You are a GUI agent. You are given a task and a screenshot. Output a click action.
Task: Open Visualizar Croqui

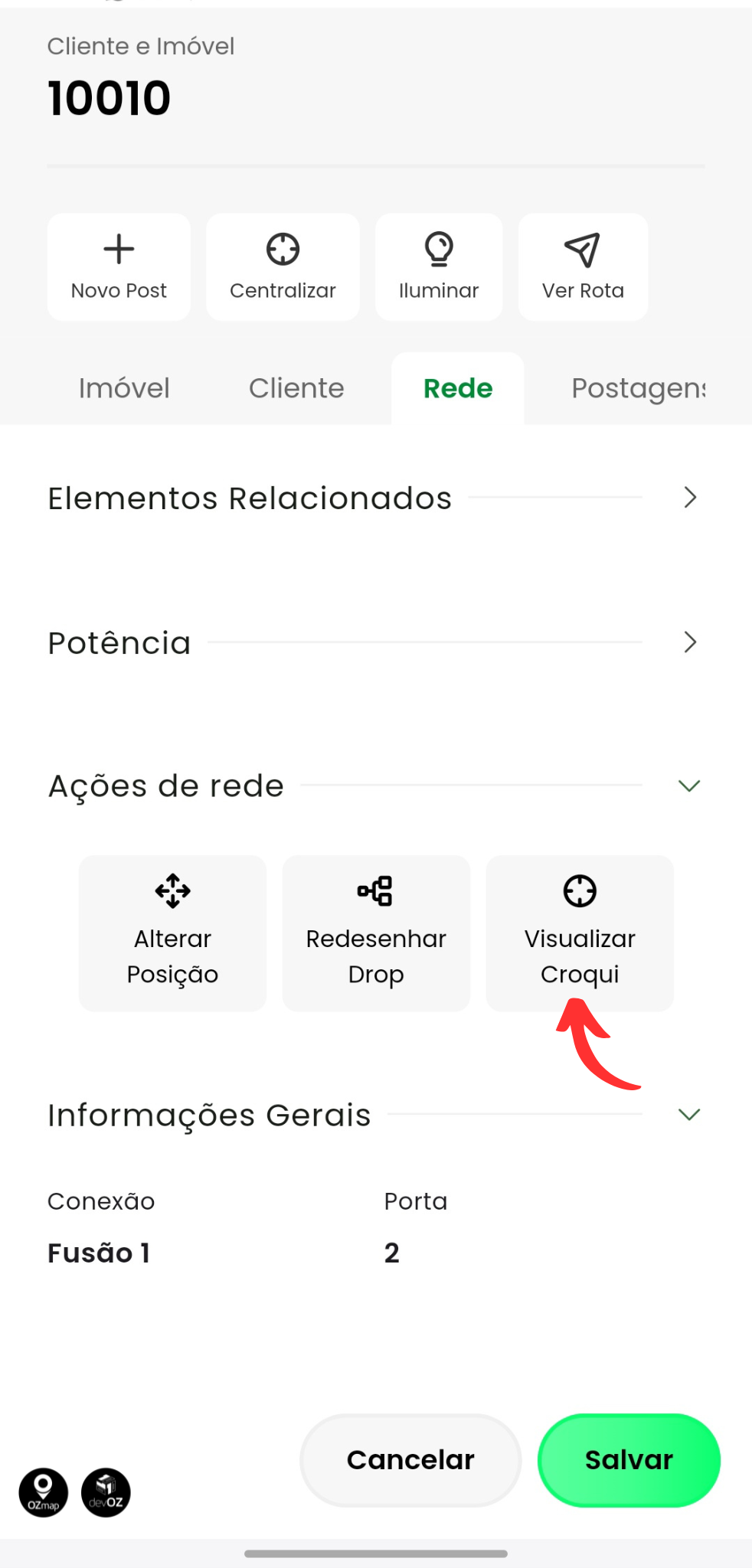click(x=580, y=933)
